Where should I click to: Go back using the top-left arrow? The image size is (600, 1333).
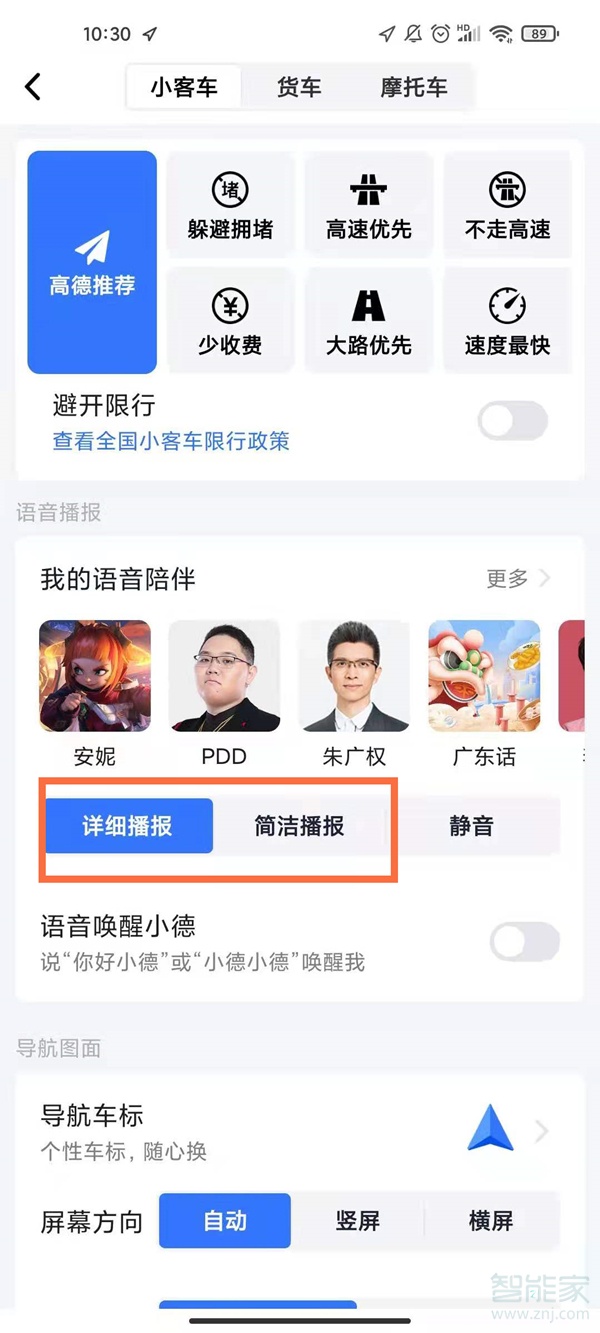point(33,87)
